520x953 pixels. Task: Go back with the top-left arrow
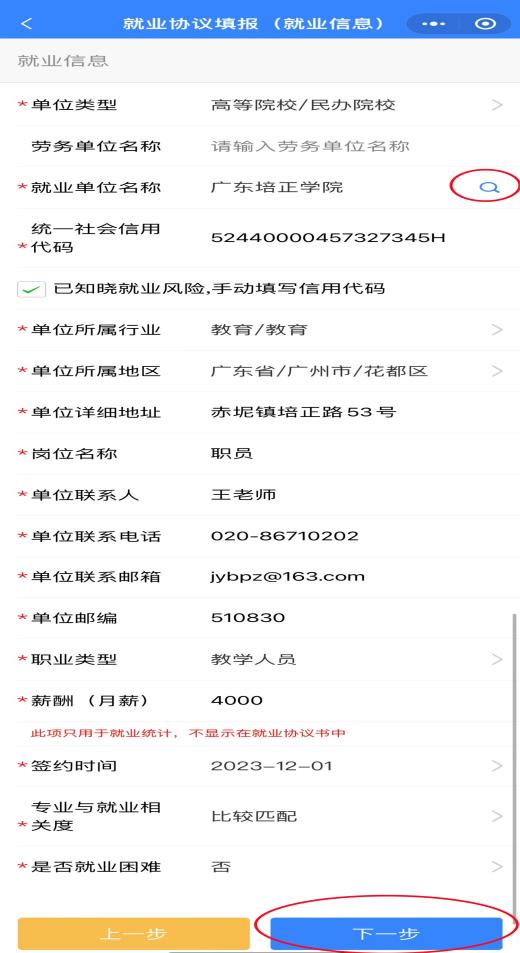[x=26, y=24]
